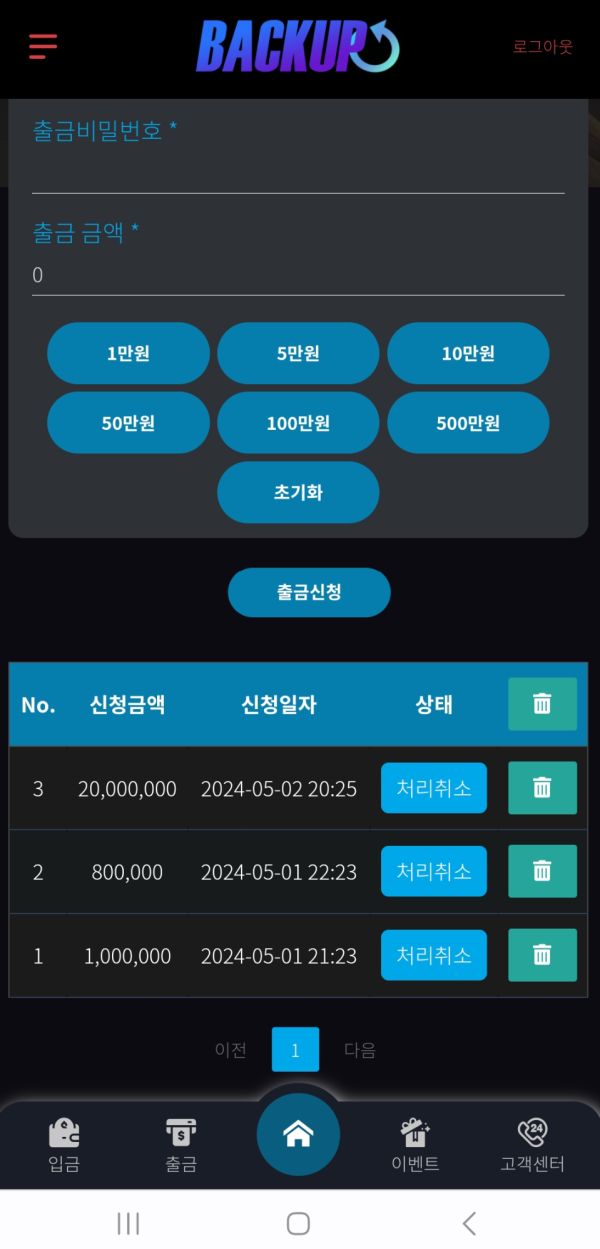Focus the 출금 금액 amount field
The image size is (600, 1249).
pos(298,275)
